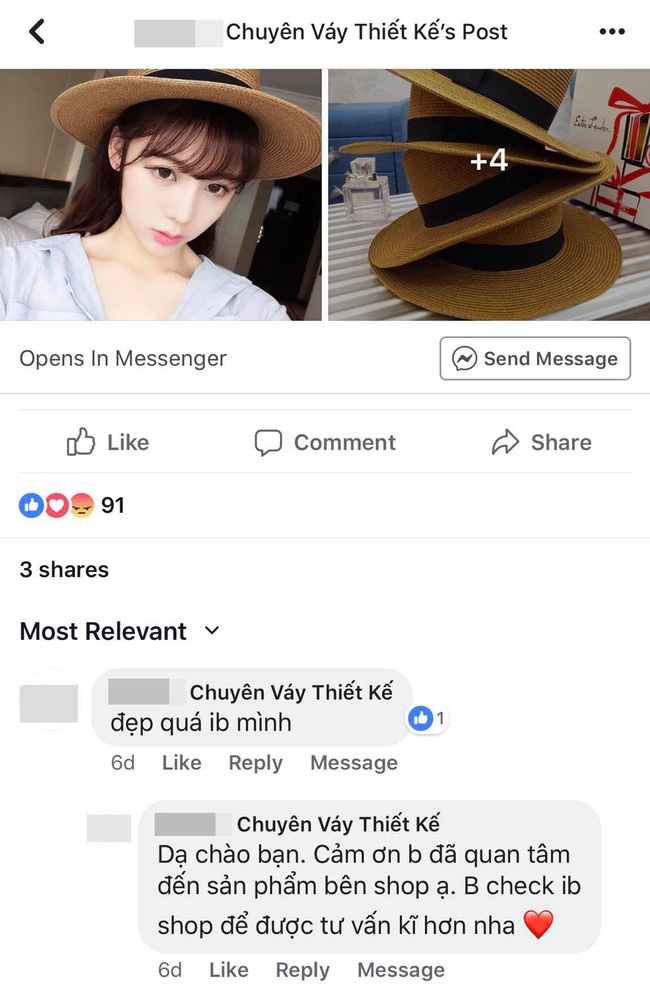Image resolution: width=650 pixels, height=990 pixels.
Task: Like this post
Action: click(x=108, y=442)
